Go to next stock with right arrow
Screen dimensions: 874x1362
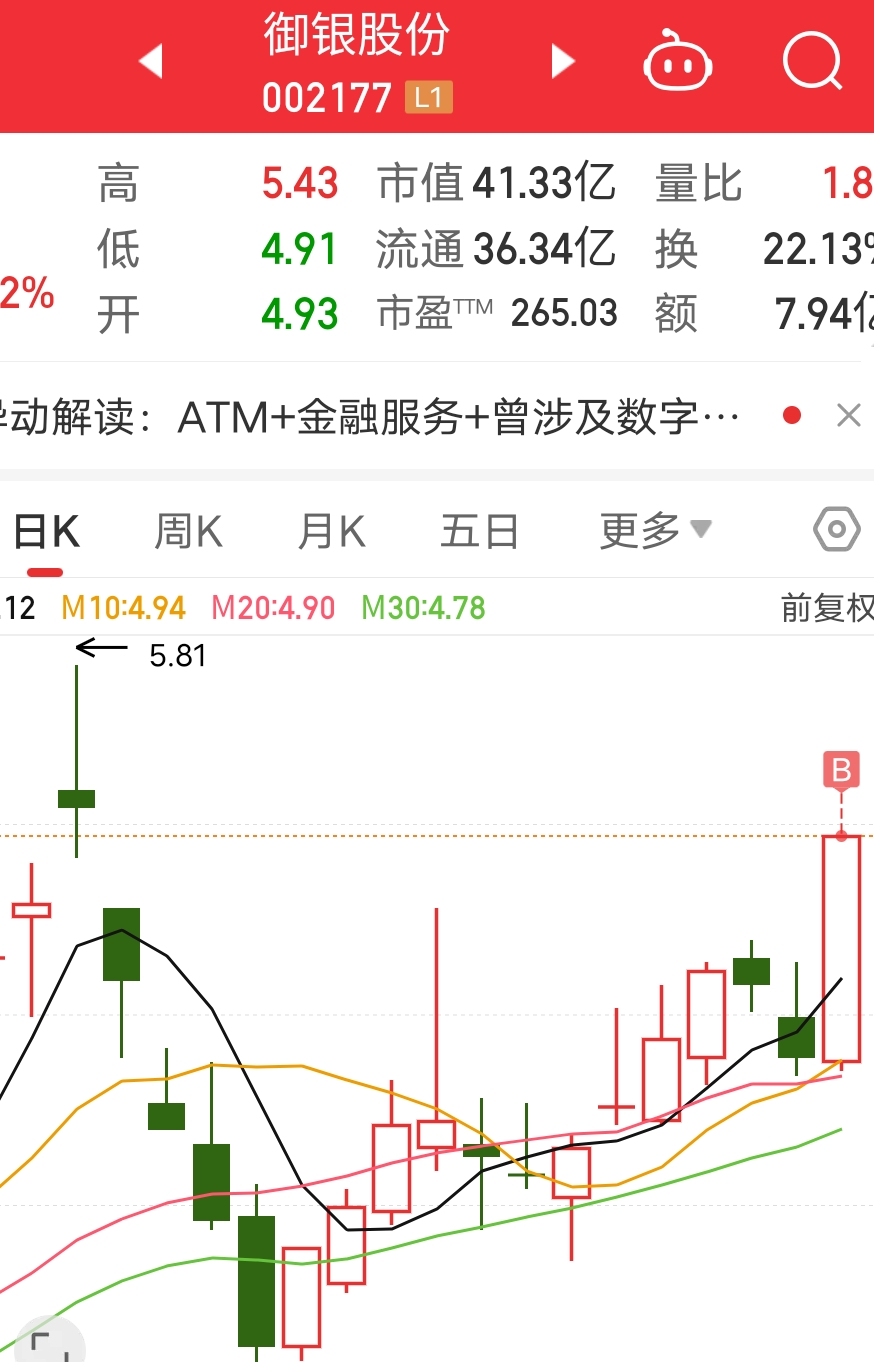click(562, 61)
